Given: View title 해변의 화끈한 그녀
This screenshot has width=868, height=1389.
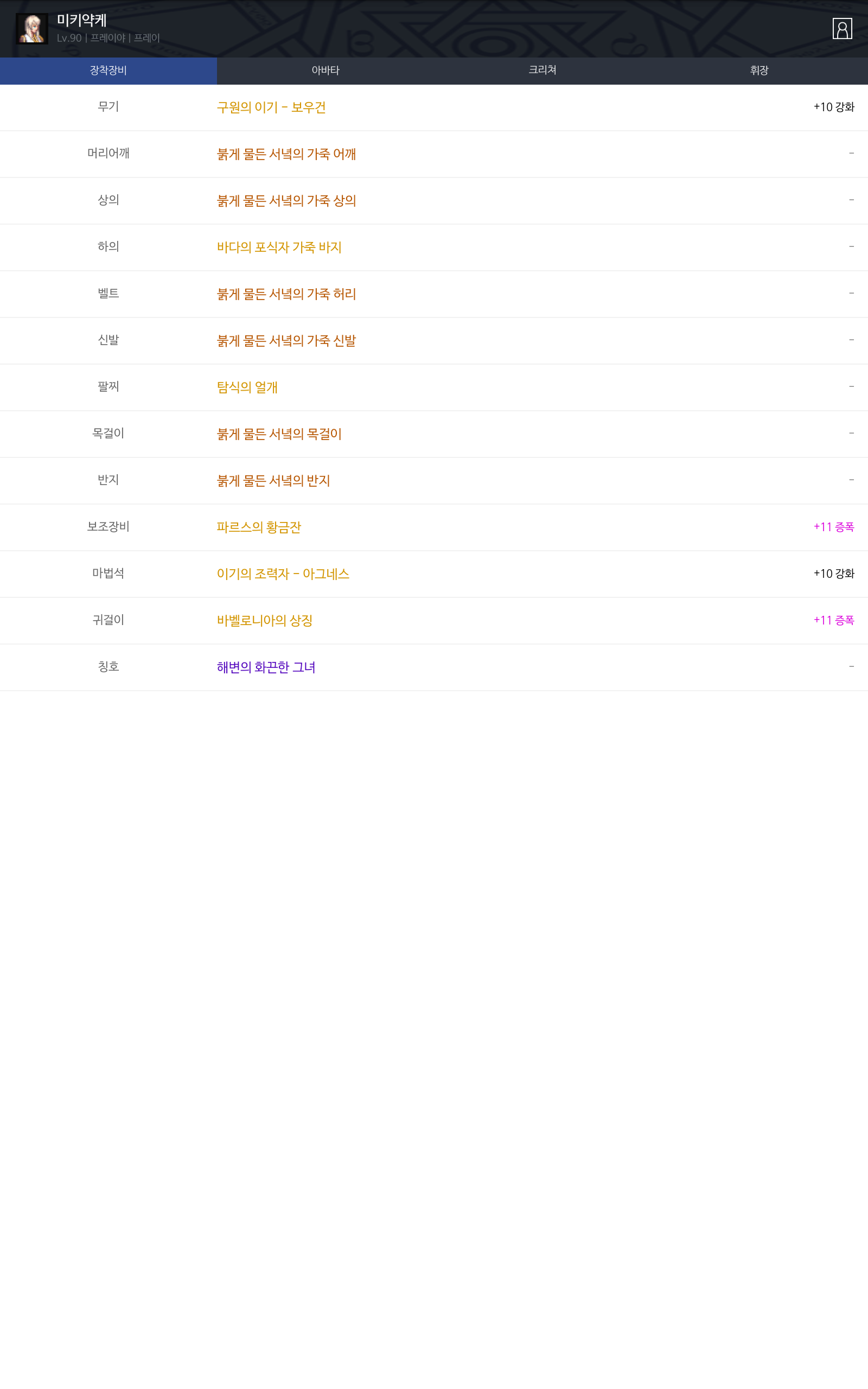Looking at the screenshot, I should pyautogui.click(x=266, y=667).
